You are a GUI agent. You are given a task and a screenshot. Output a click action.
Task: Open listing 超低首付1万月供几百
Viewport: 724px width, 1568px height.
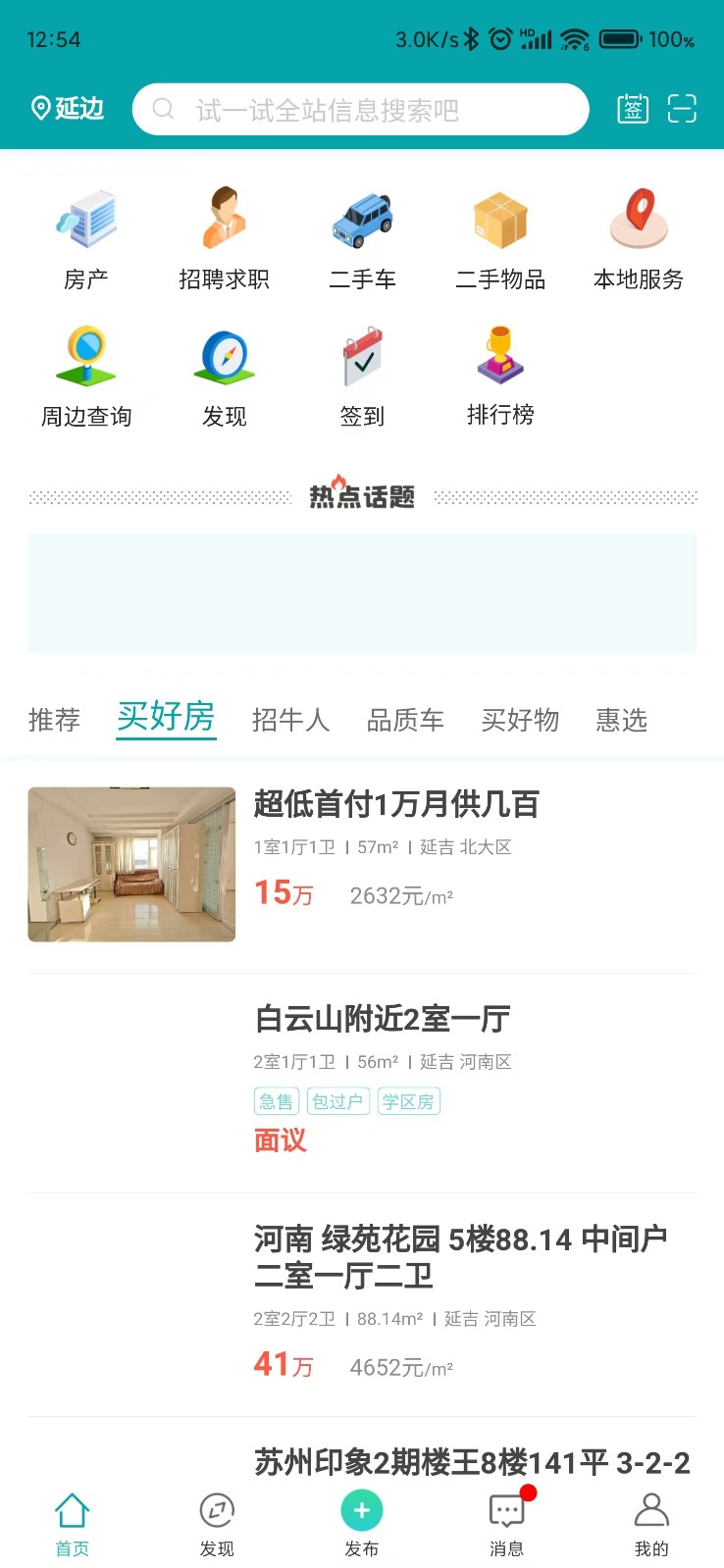coord(396,804)
